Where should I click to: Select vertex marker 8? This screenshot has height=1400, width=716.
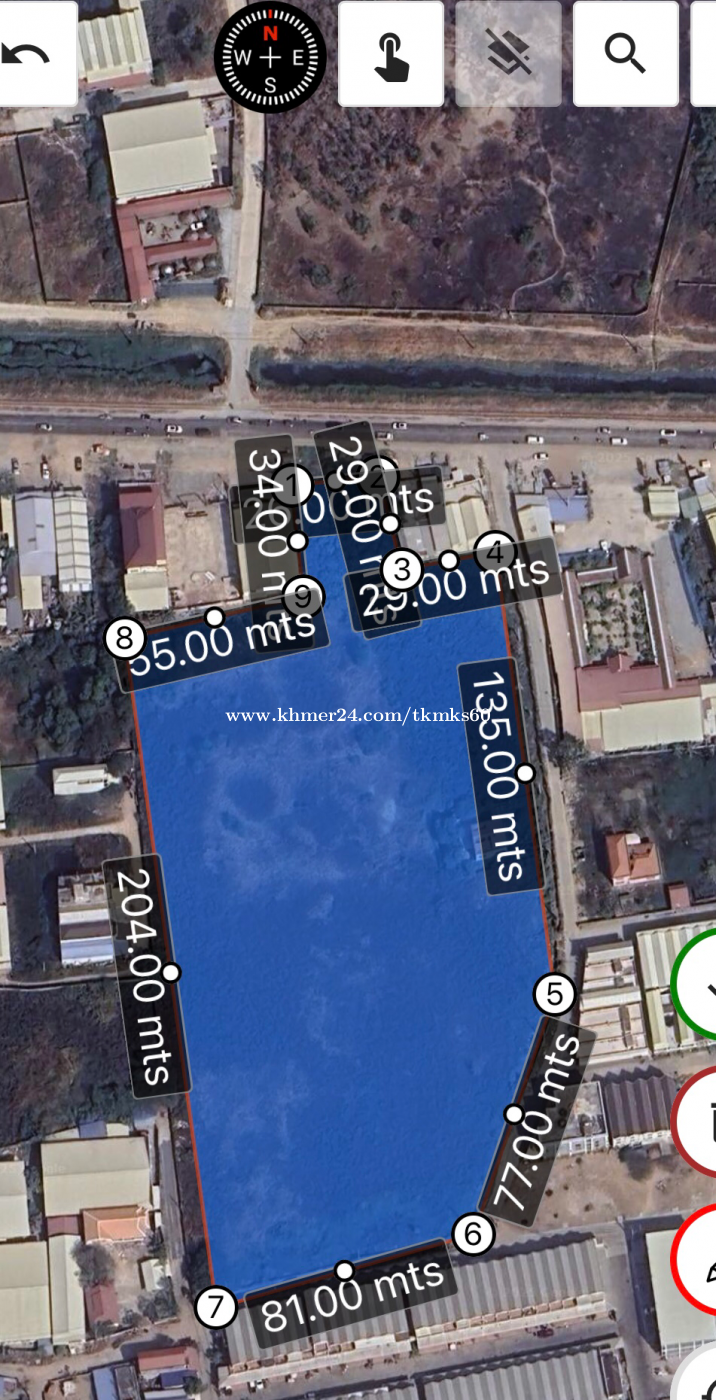[125, 637]
